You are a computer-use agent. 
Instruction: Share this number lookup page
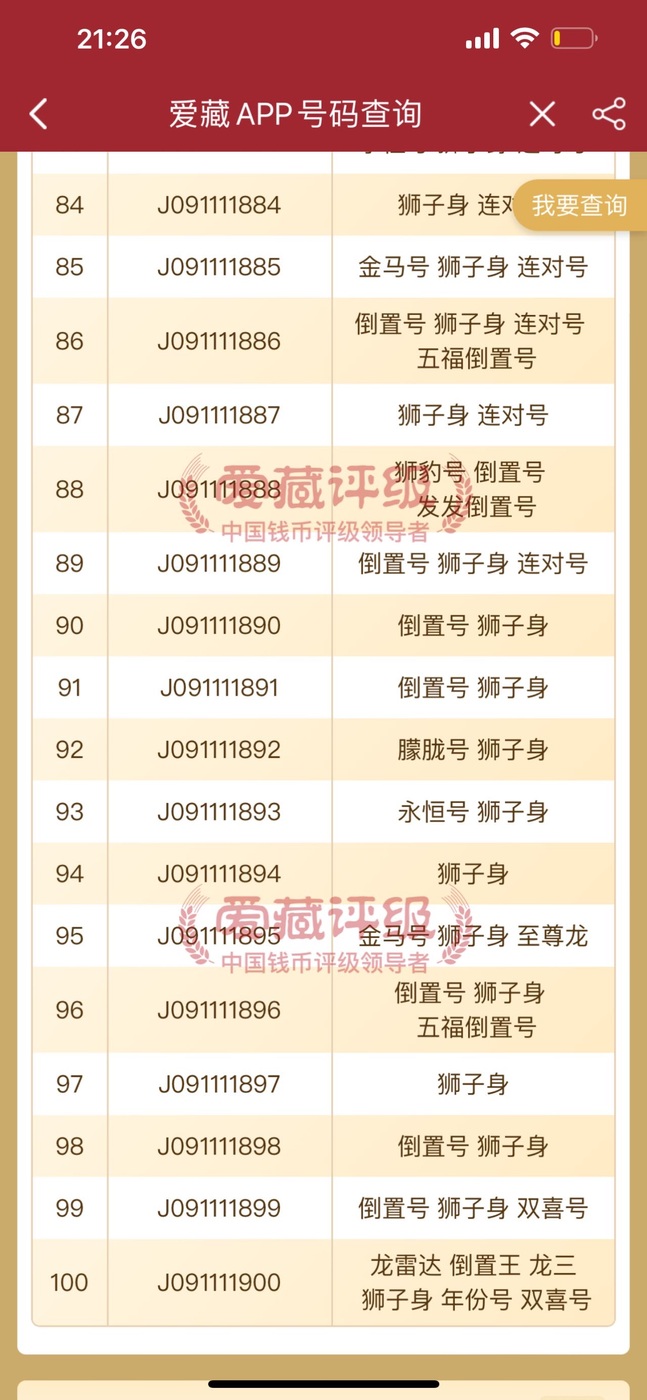[609, 114]
